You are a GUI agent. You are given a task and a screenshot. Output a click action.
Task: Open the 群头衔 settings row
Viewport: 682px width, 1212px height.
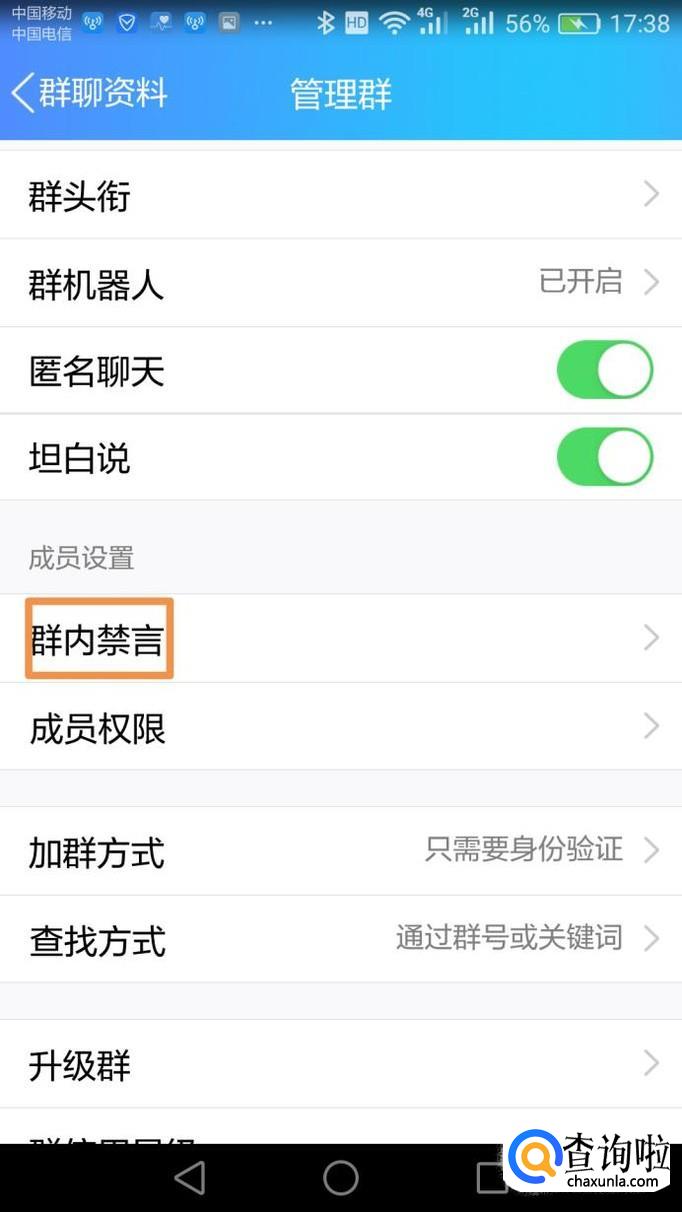click(340, 195)
